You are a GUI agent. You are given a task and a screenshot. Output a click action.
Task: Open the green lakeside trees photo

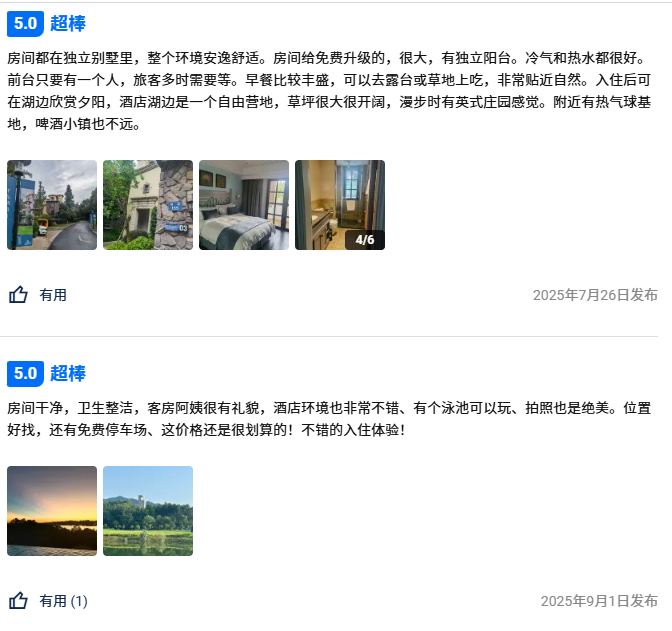[148, 511]
